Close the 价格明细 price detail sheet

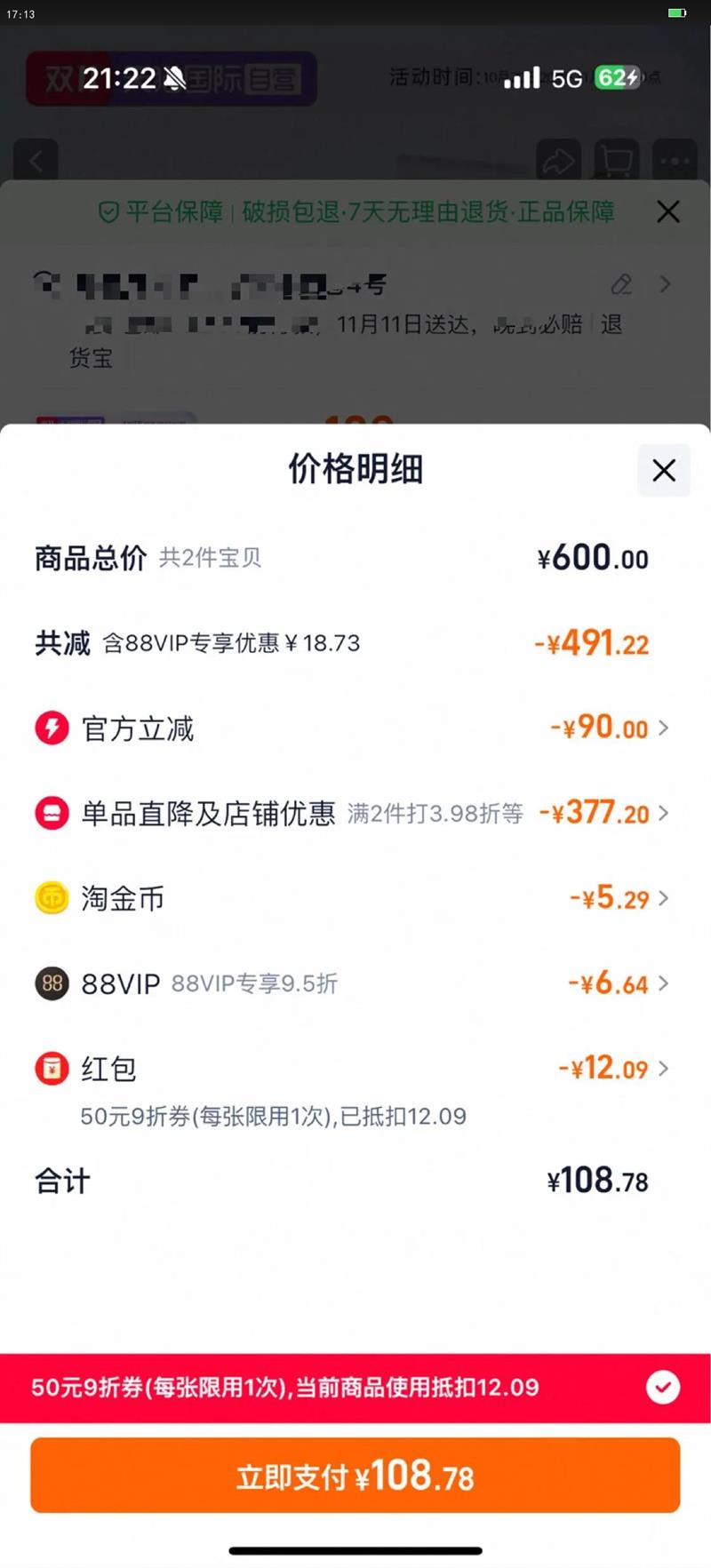point(664,471)
